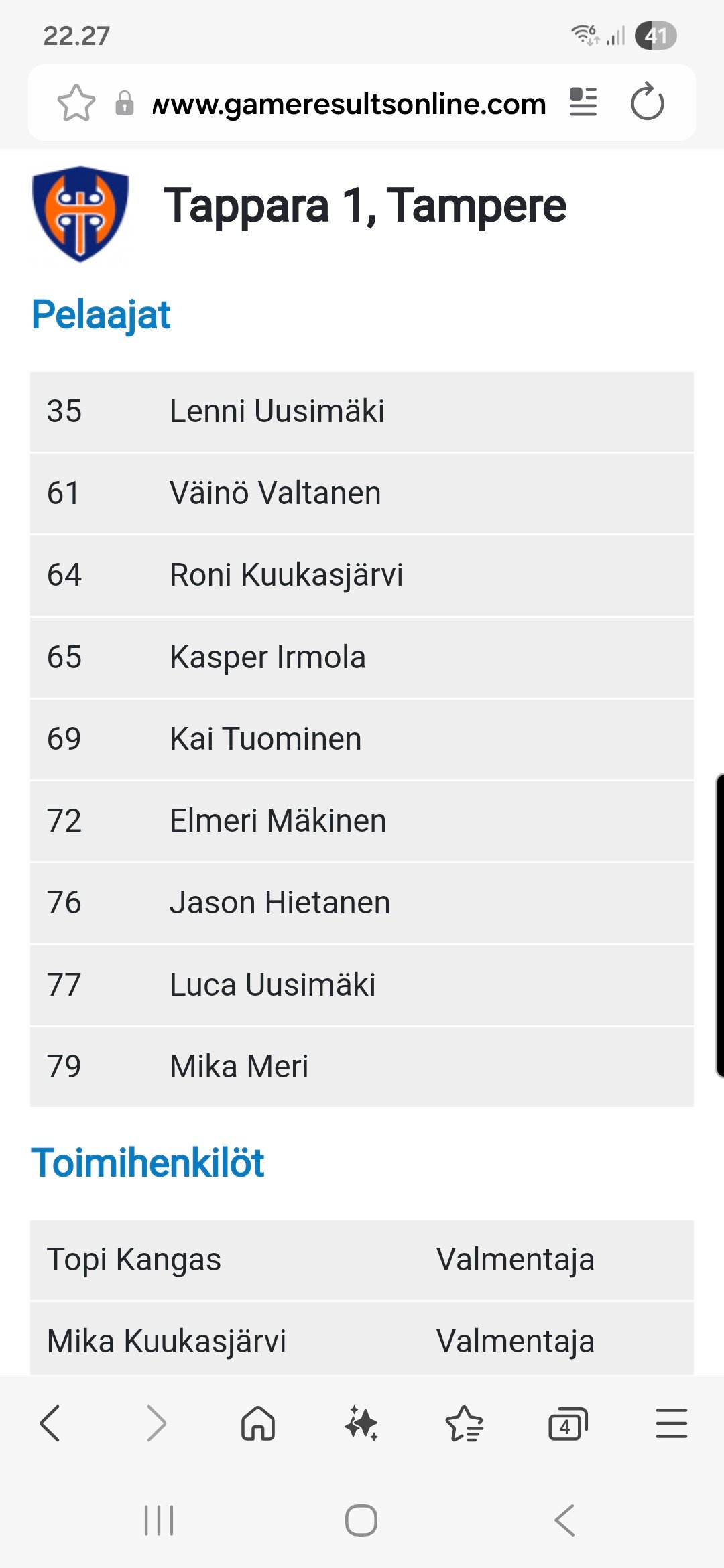Open the bookmarks list
Image resolution: width=724 pixels, height=1568 pixels.
click(x=464, y=1423)
